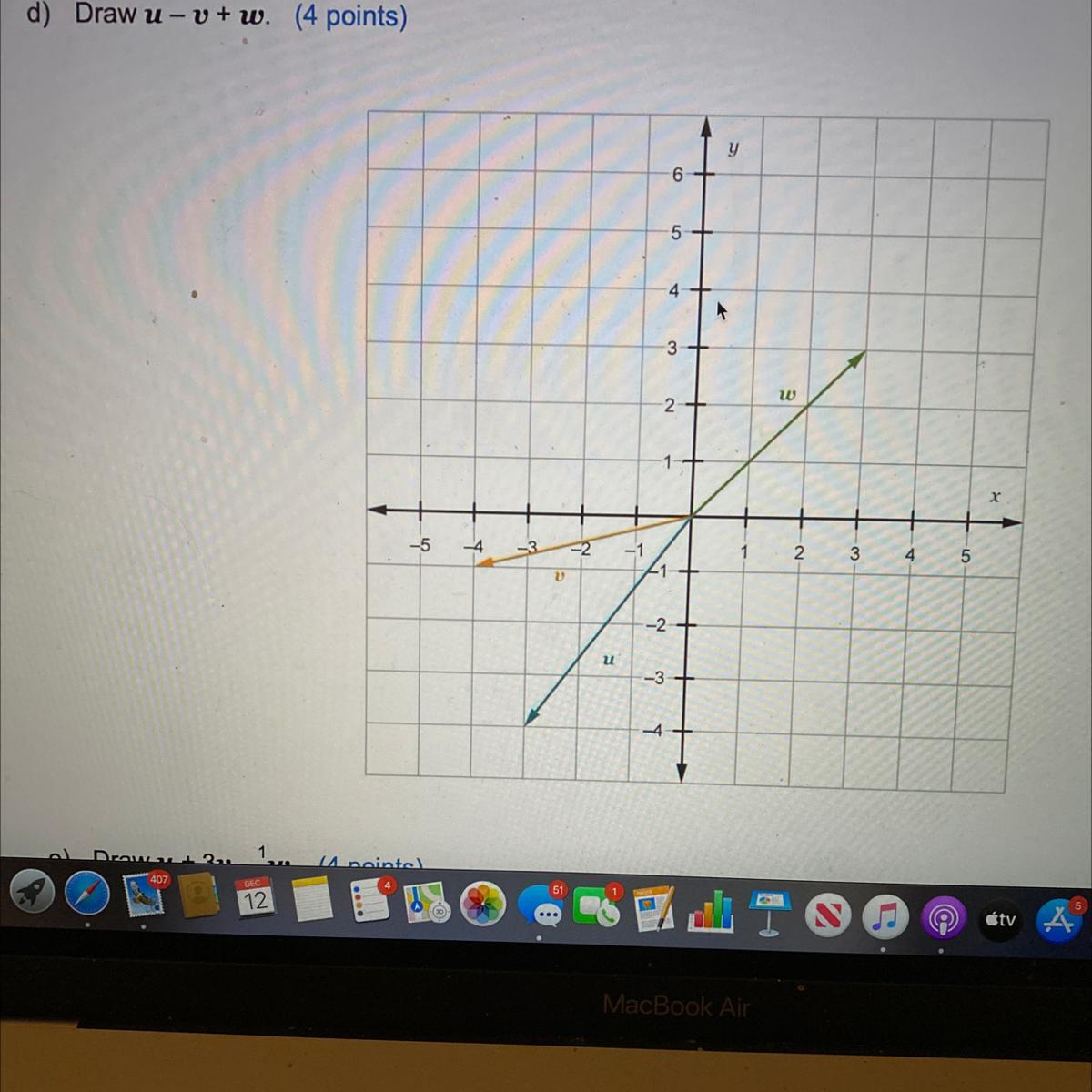Viewport: 1092px width, 1092px height.
Task: Open the Contacts app
Action: [x=198, y=897]
